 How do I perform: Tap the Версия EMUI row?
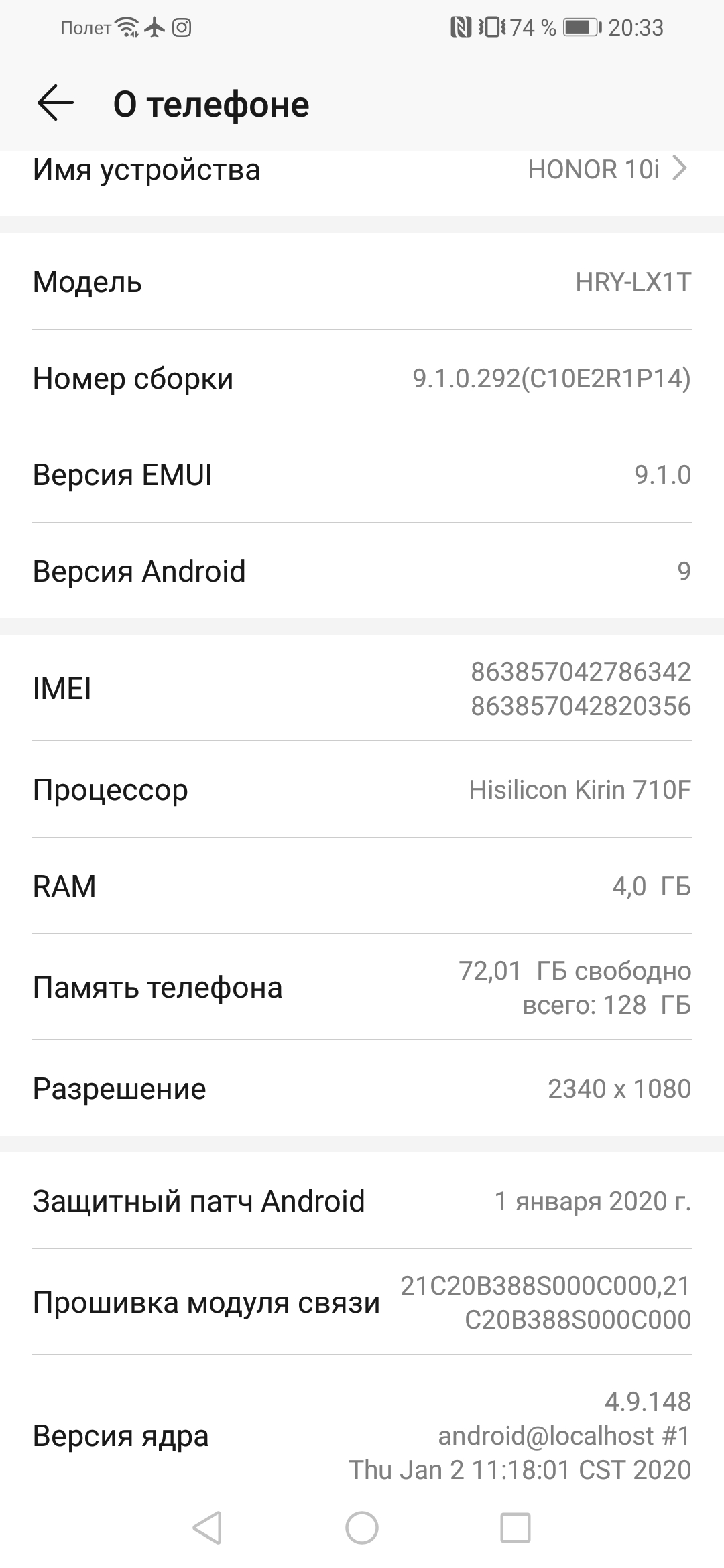click(362, 474)
